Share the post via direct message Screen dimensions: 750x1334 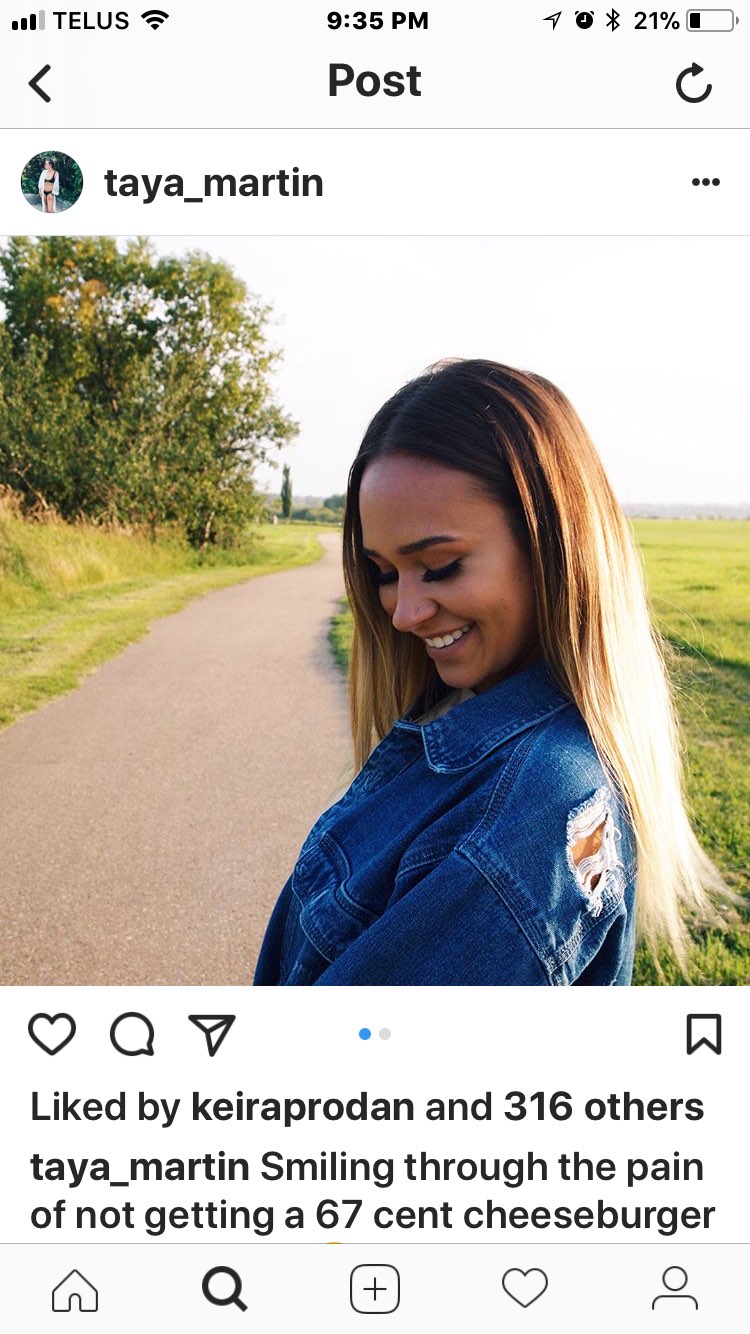212,1034
